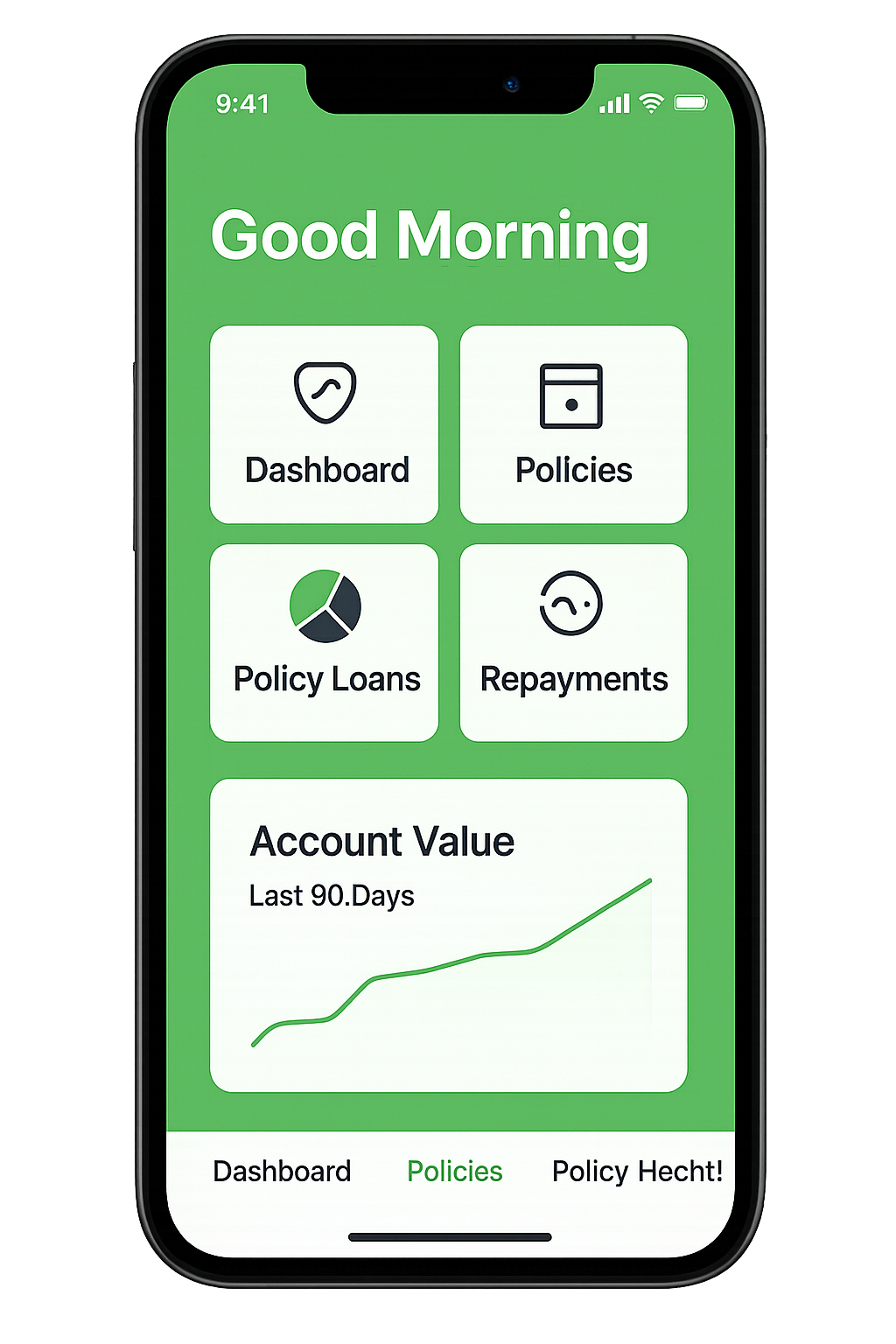Switch to the Policy Hecht! tab
The image size is (896, 1344).
(637, 1171)
